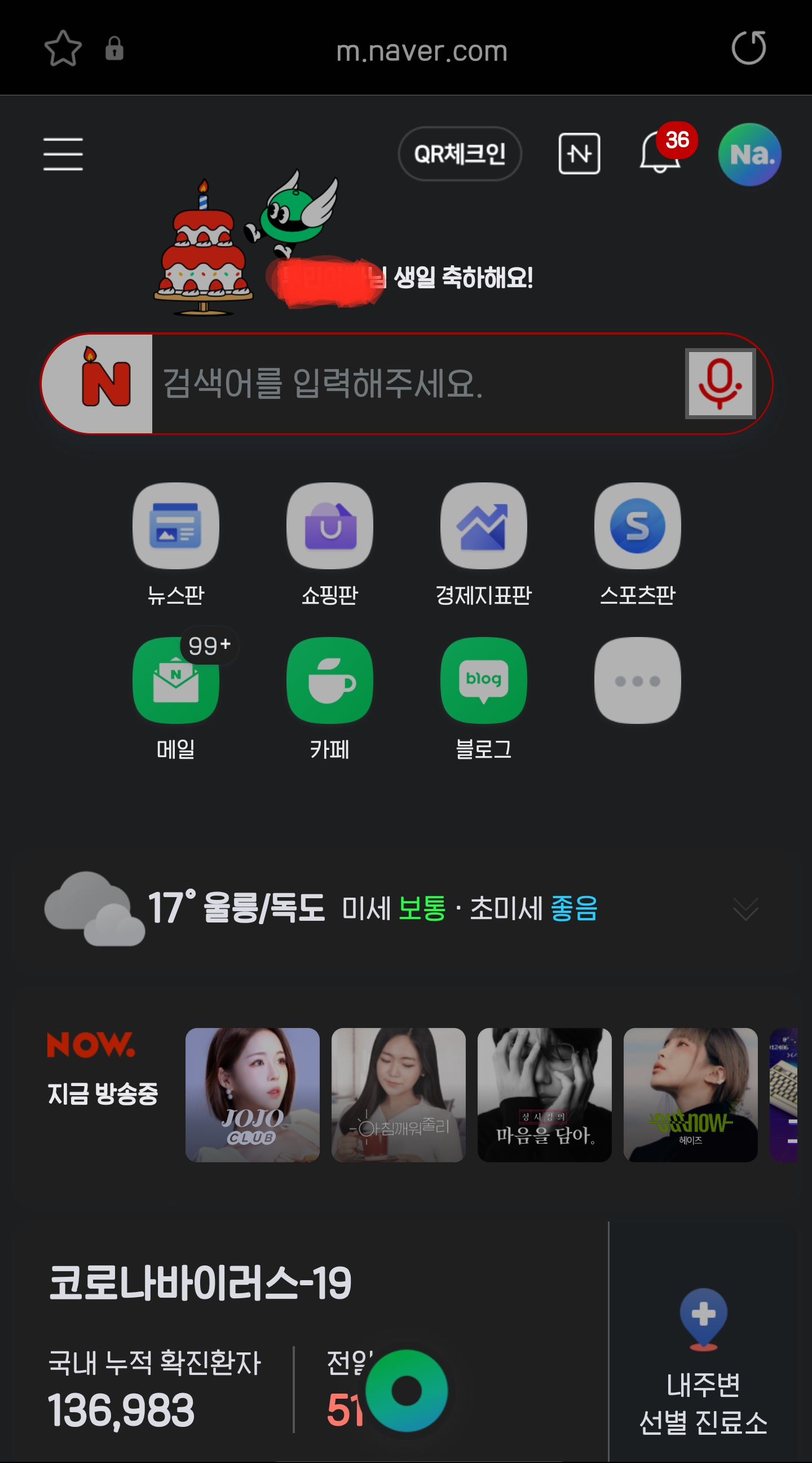Show more shortcuts via three-dots icon
This screenshot has width=812, height=1463.
(x=637, y=680)
